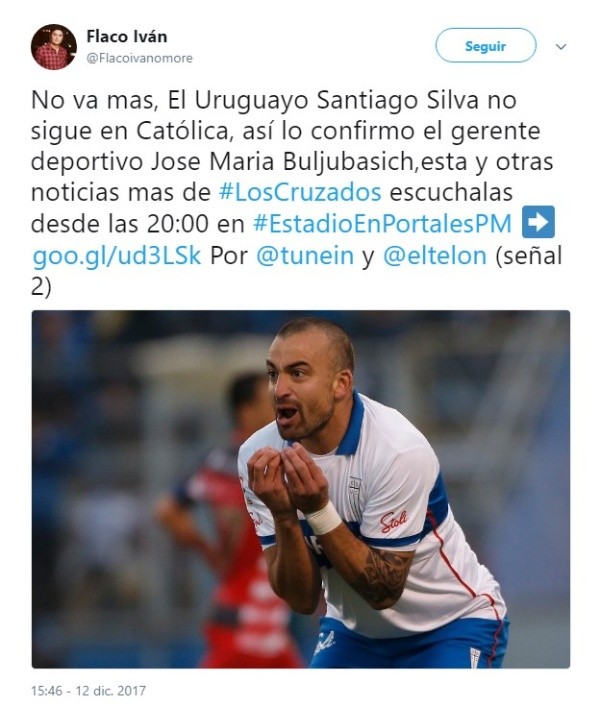Expand the tweet options chevron
The height and width of the screenshot is (706, 600).
[x=561, y=47]
